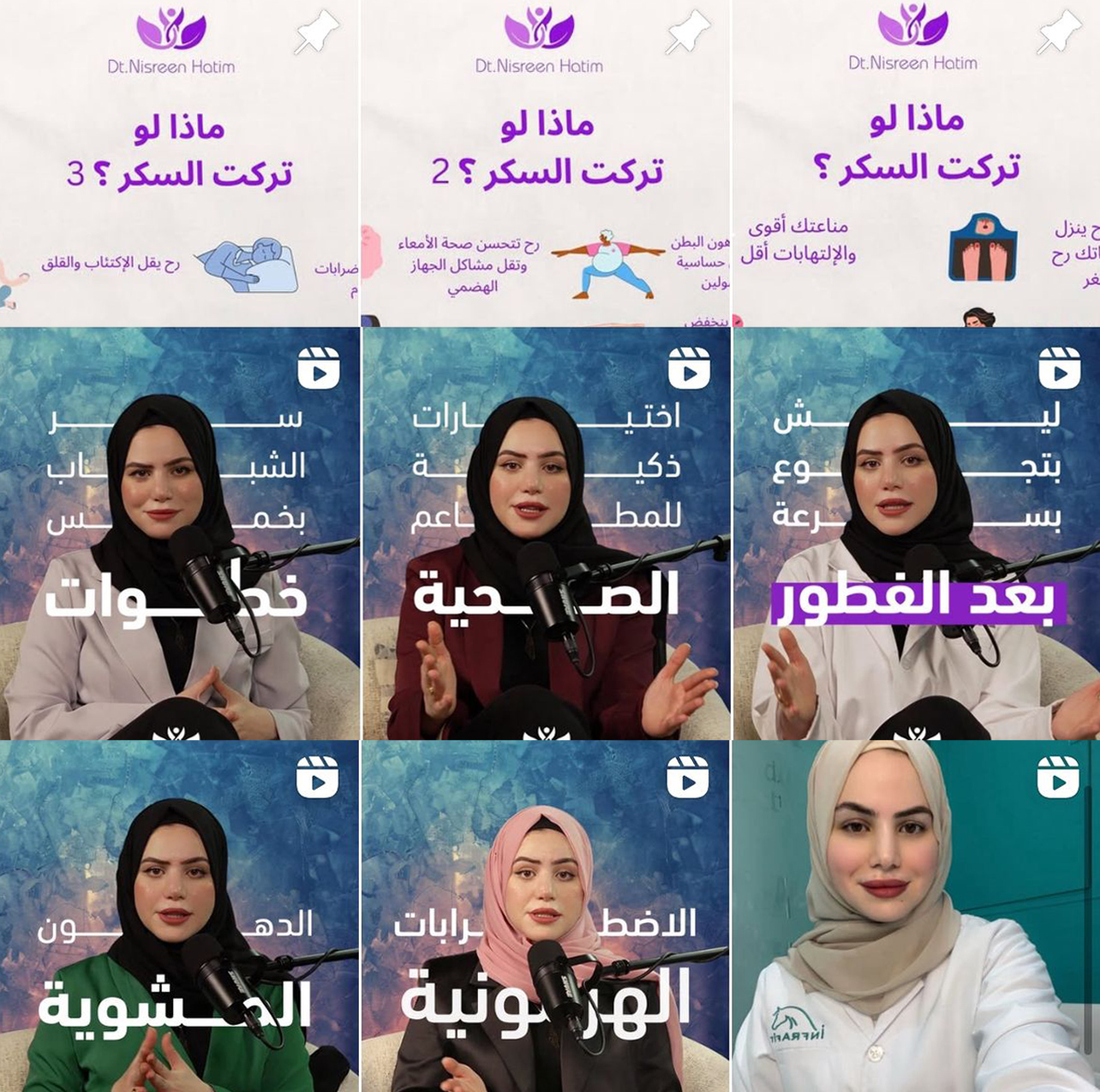The width and height of the screenshot is (1100, 1092).
Task: Play reel ليش بتجوع بسرعة بعد الفطور
Action: [916, 533]
